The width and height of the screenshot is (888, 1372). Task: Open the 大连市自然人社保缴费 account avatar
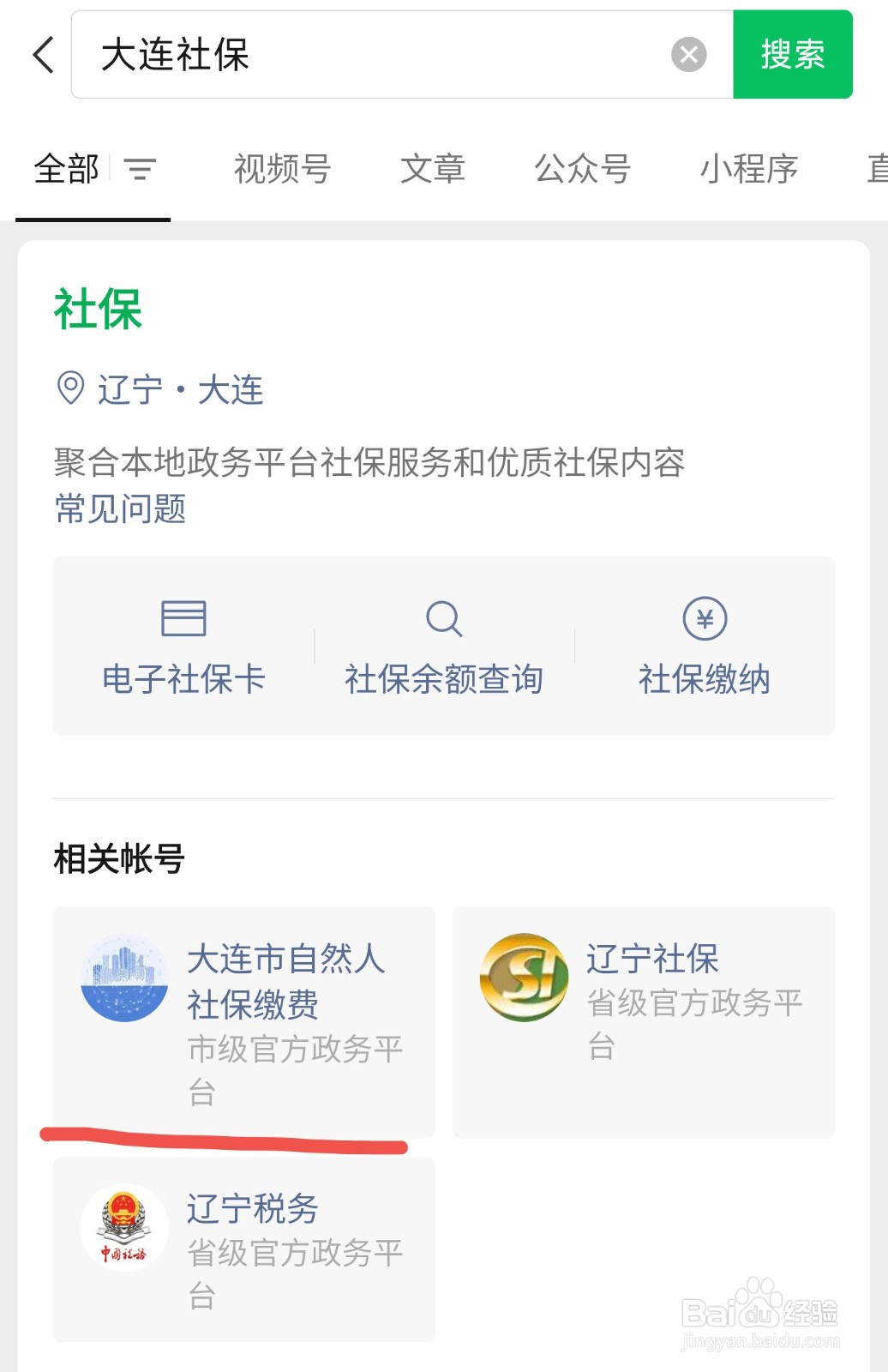[123, 978]
